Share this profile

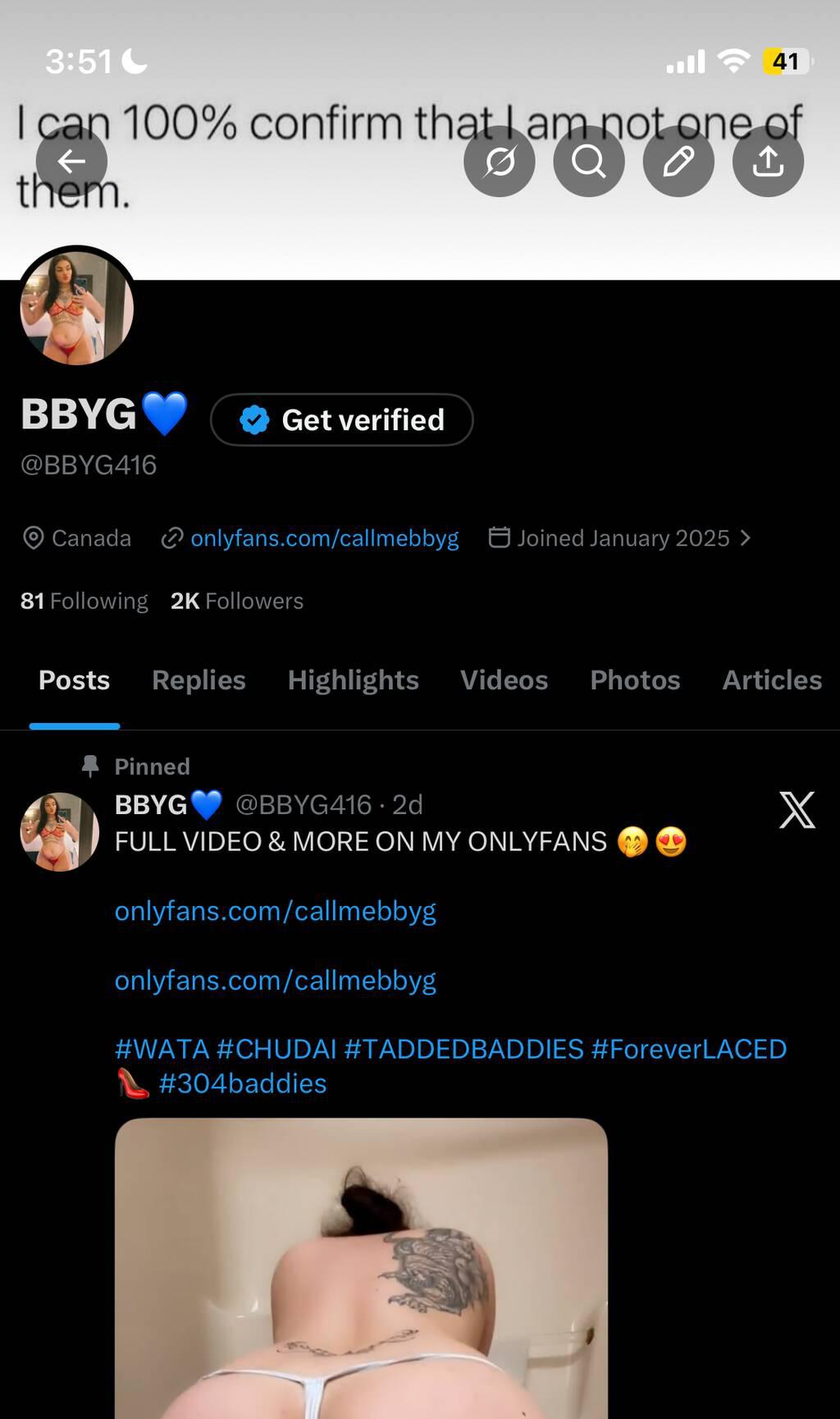tap(768, 162)
